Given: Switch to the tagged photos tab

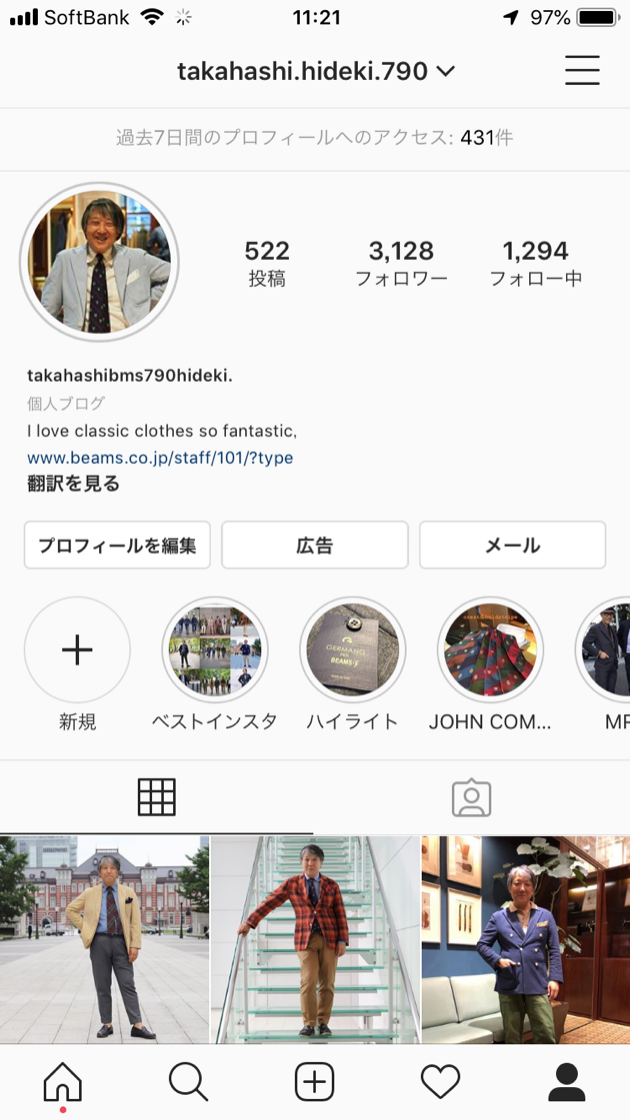Looking at the screenshot, I should coord(471,797).
